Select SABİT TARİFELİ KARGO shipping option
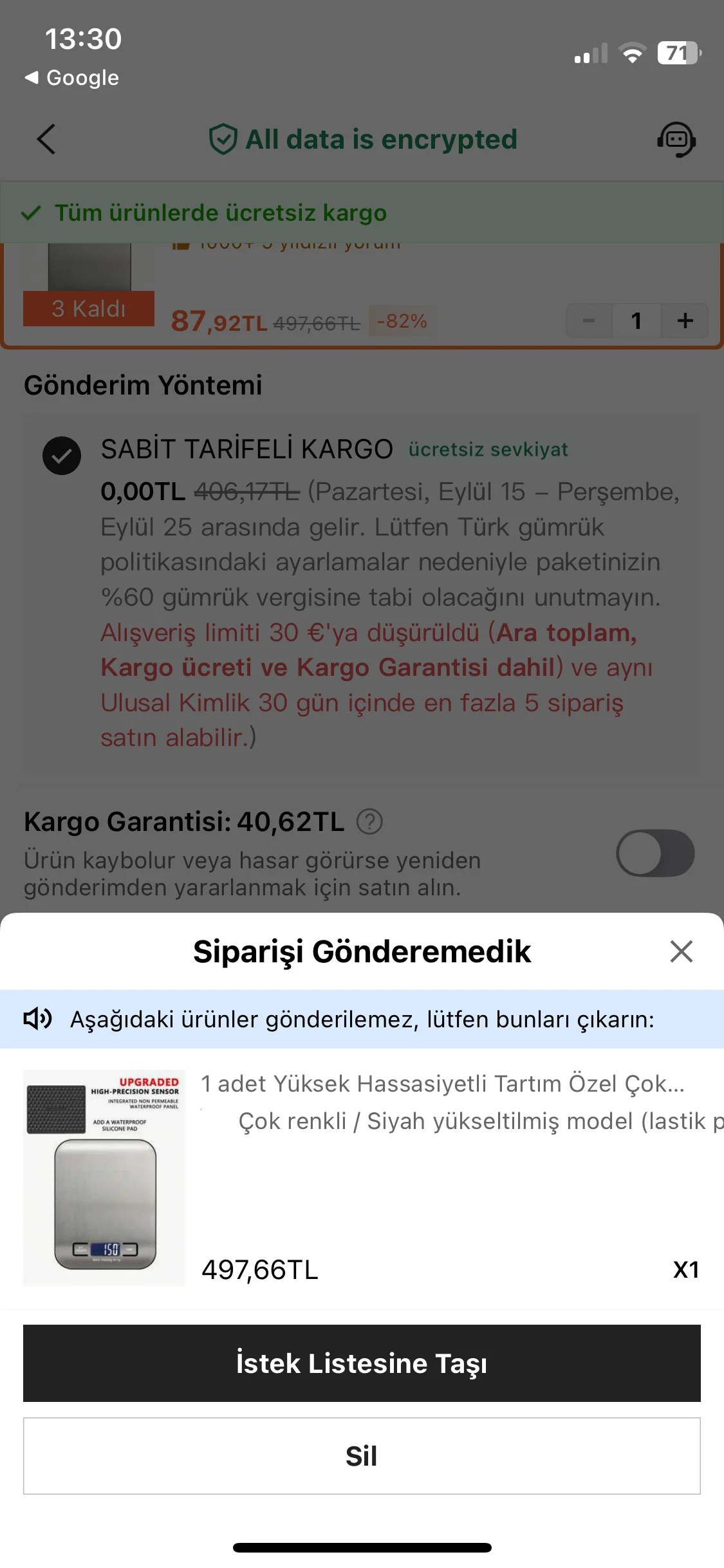 (62, 456)
